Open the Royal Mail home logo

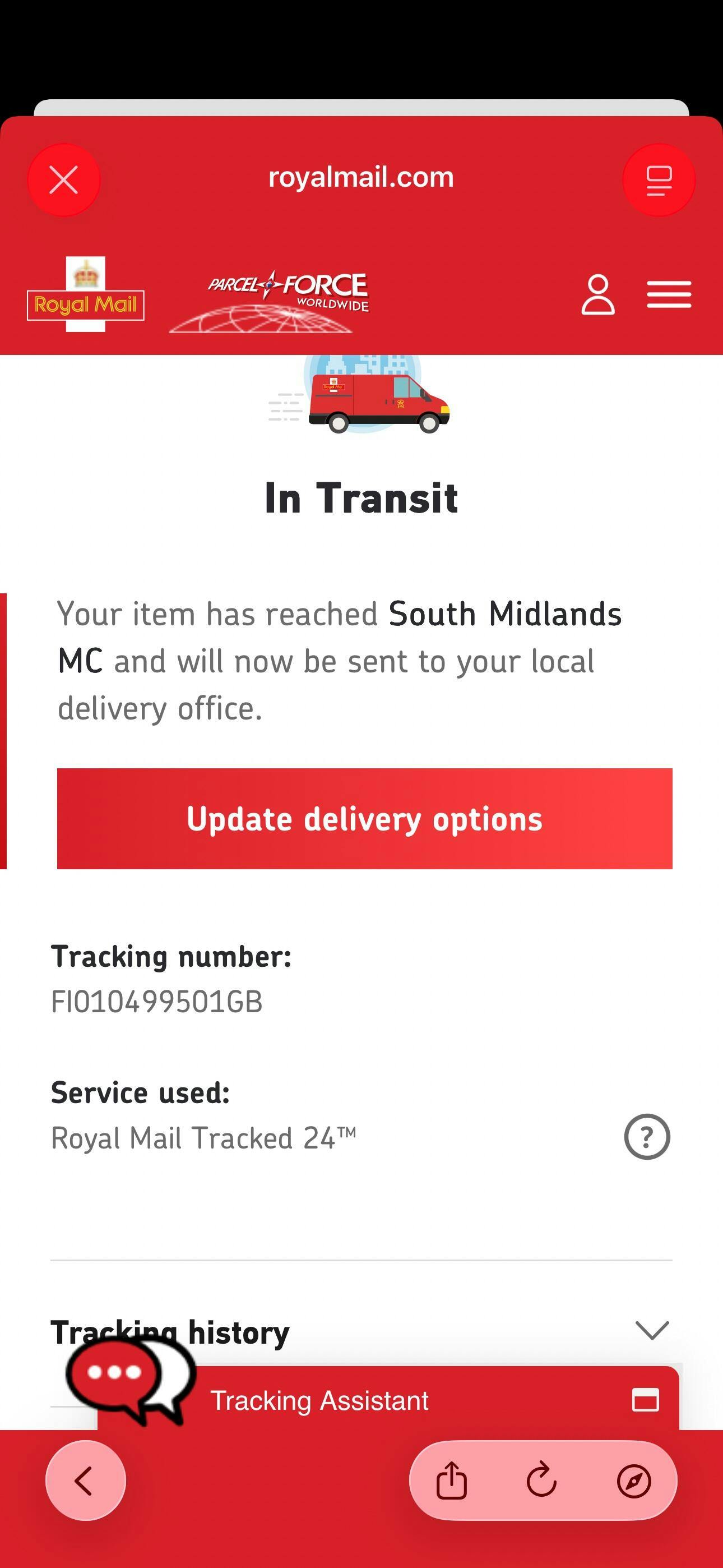point(86,295)
